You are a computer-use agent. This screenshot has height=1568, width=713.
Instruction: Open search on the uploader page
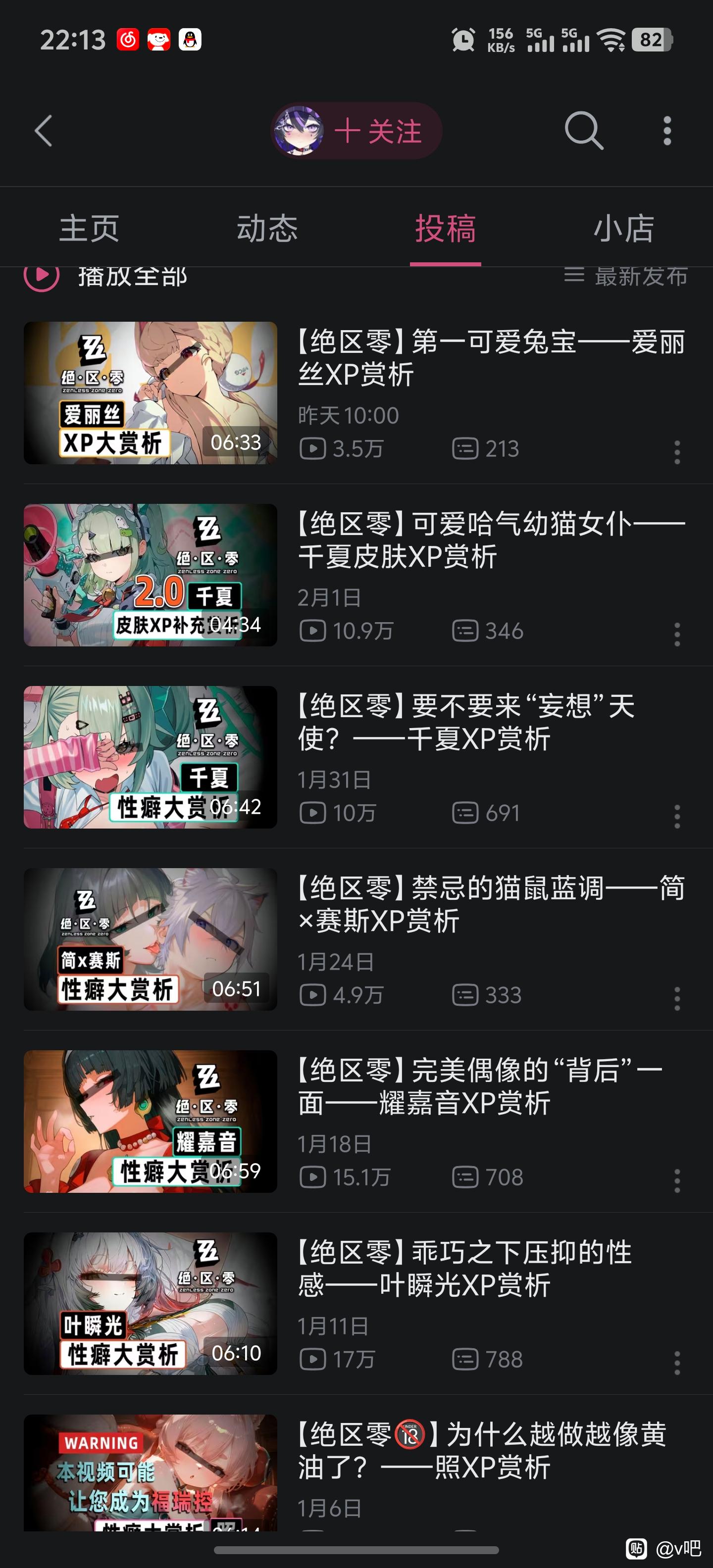pyautogui.click(x=583, y=131)
